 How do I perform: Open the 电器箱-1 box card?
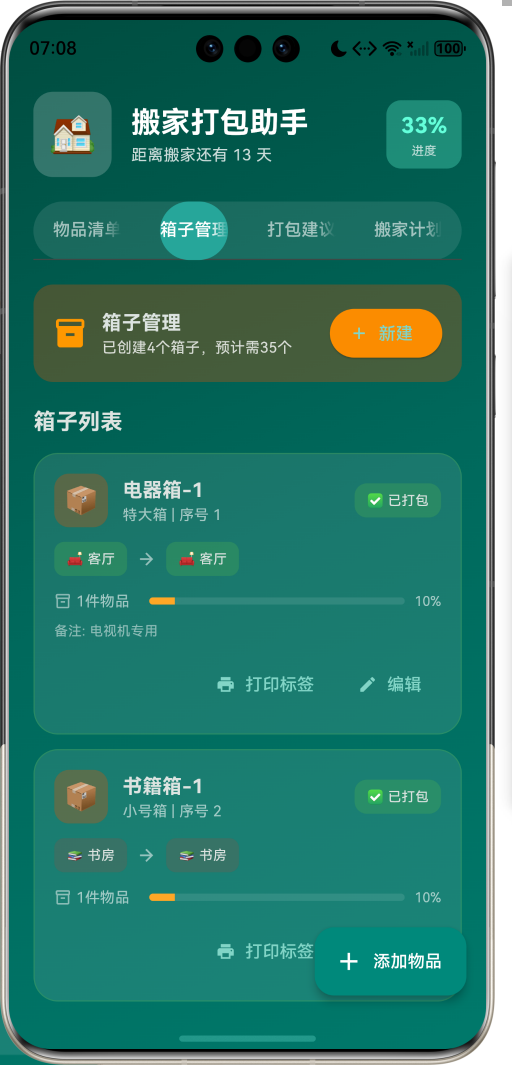(247, 594)
